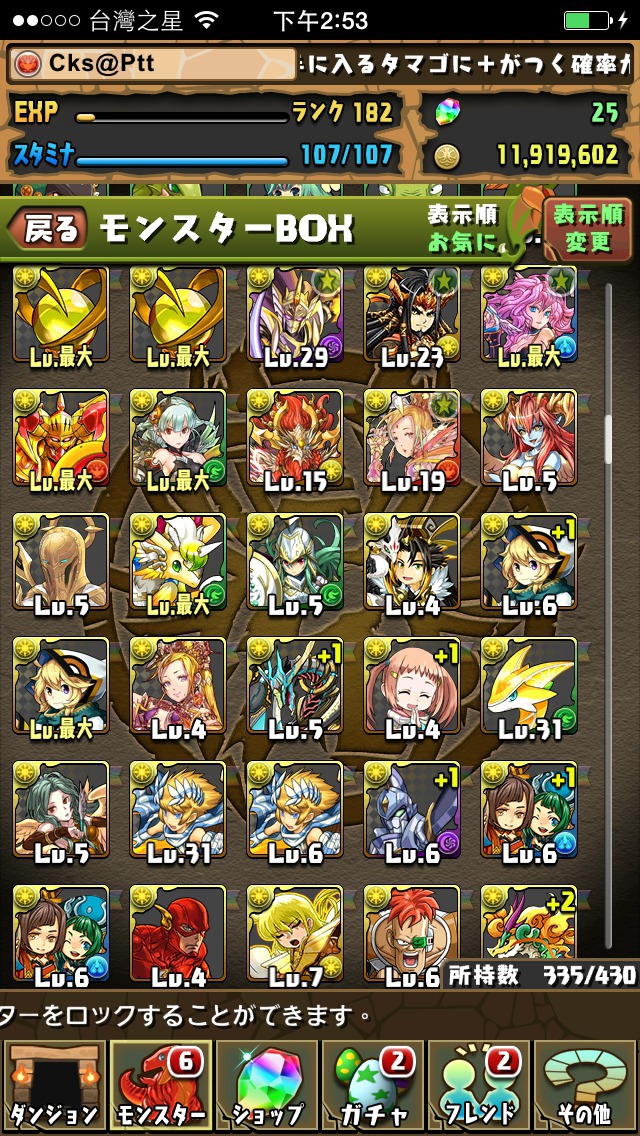The width and height of the screenshot is (640, 1136).
Task: Select the Lv.23 dark-haired monster
Action: tap(411, 315)
